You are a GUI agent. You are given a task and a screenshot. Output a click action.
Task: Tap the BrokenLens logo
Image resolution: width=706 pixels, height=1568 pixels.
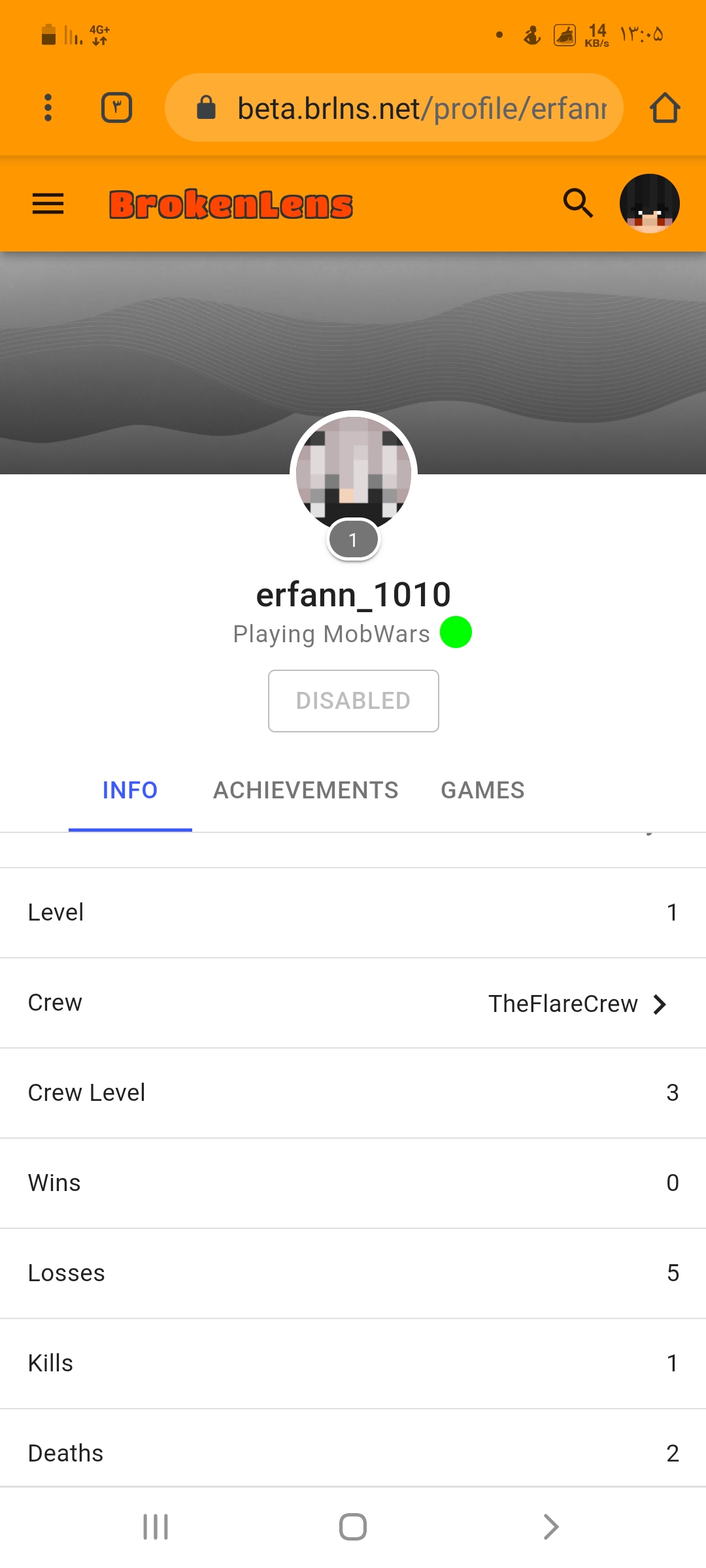231,204
